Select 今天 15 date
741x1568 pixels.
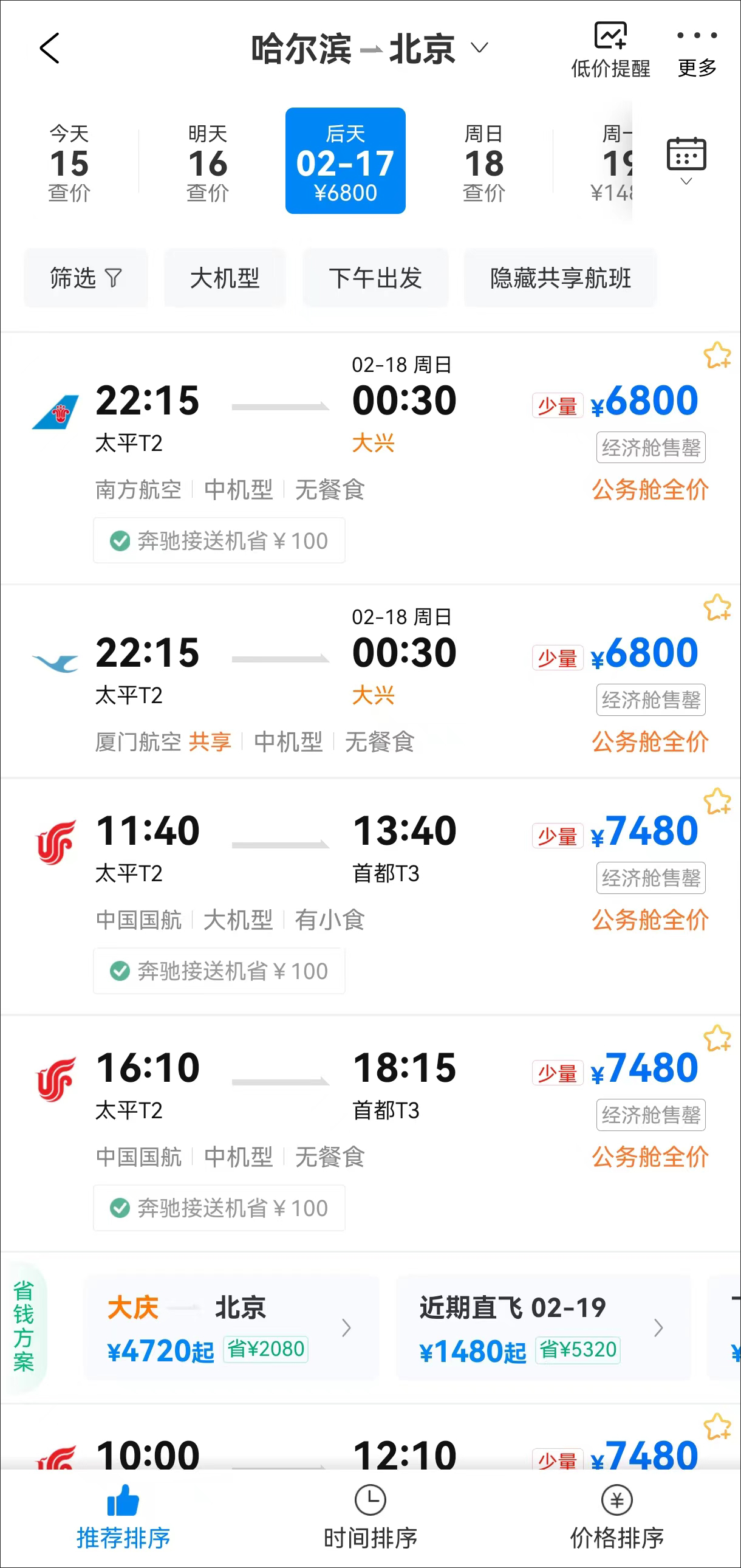(69, 162)
